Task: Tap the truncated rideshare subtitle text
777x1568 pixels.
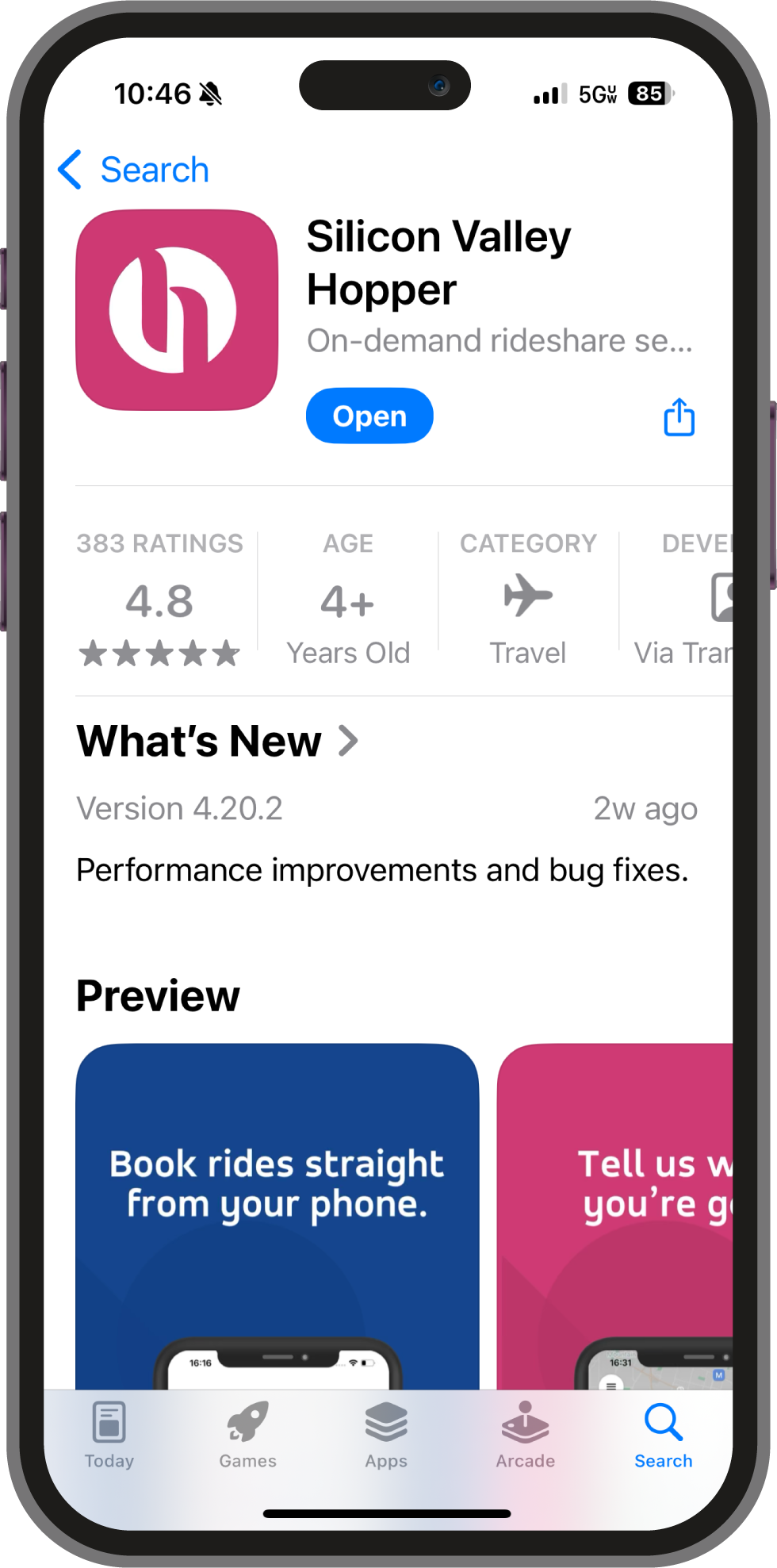Action: click(500, 341)
